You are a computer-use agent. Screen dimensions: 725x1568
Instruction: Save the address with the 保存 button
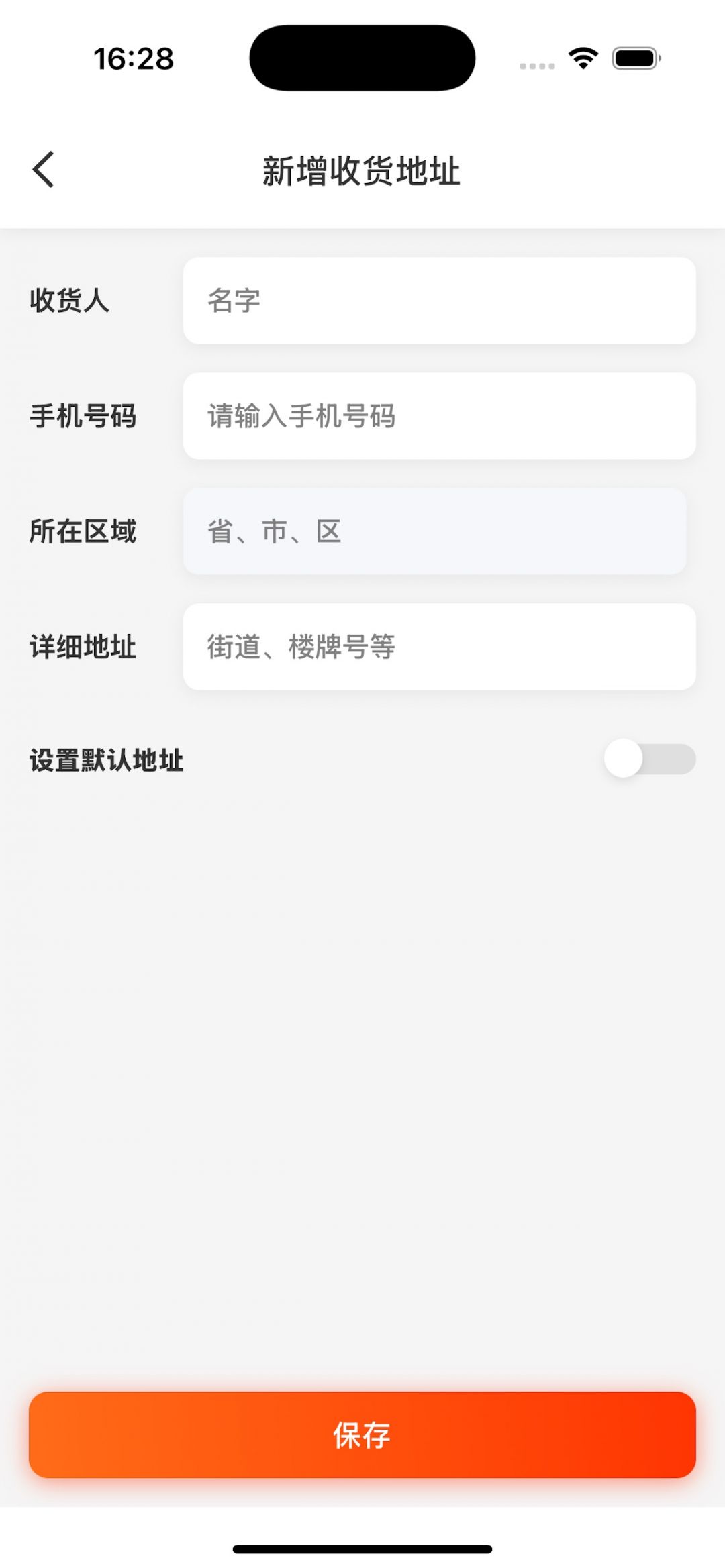tap(362, 1434)
